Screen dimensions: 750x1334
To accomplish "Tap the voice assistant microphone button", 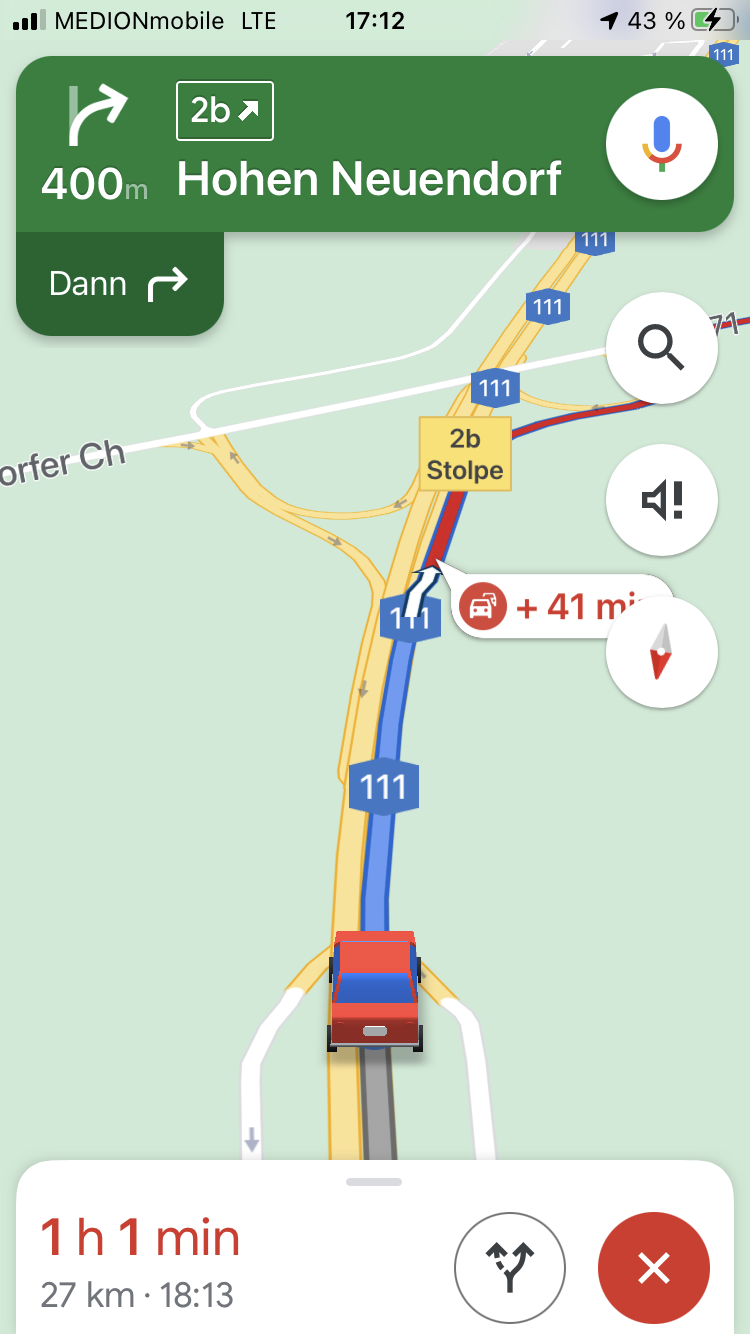I will point(661,146).
